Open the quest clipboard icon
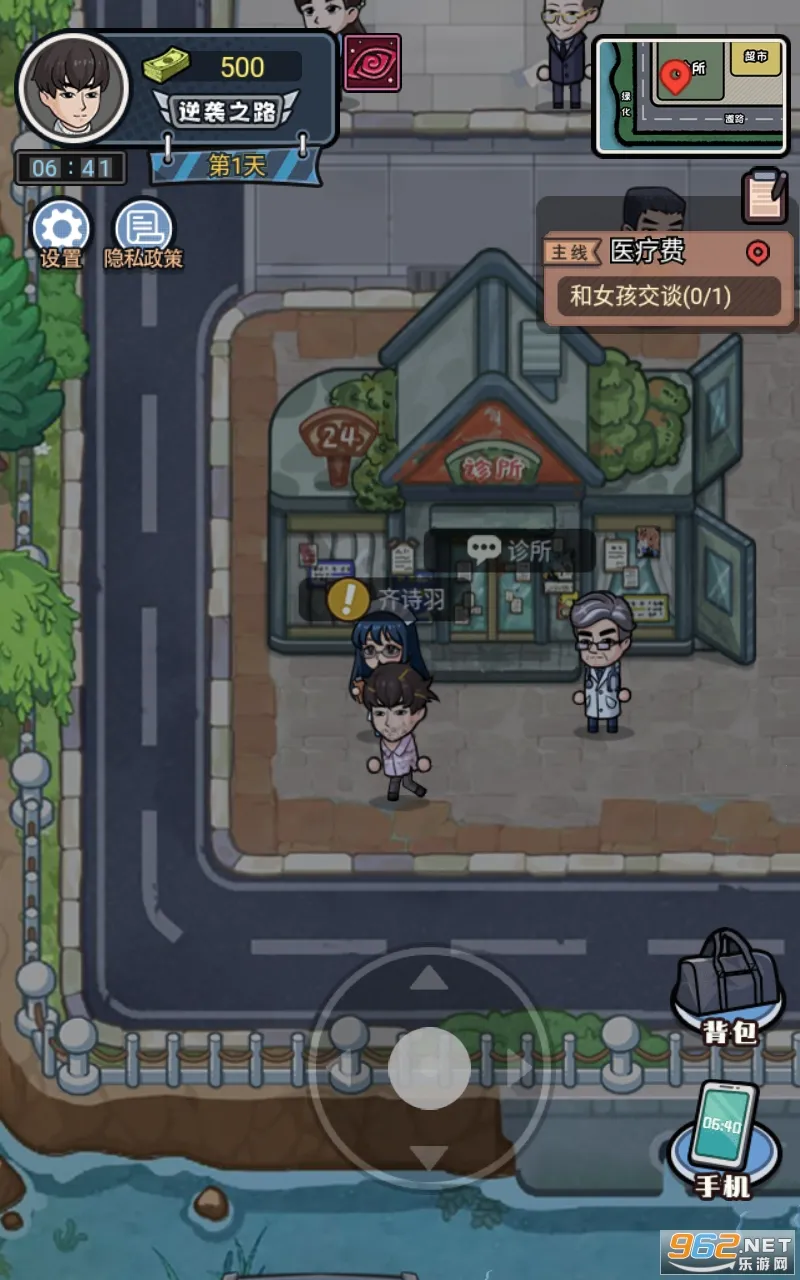 [761, 195]
